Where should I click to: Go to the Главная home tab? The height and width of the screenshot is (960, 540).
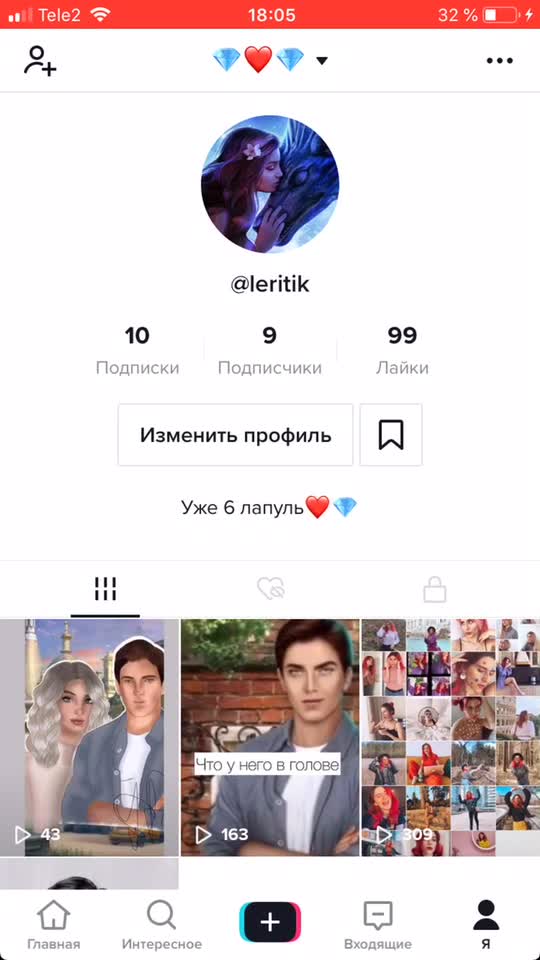[x=53, y=925]
